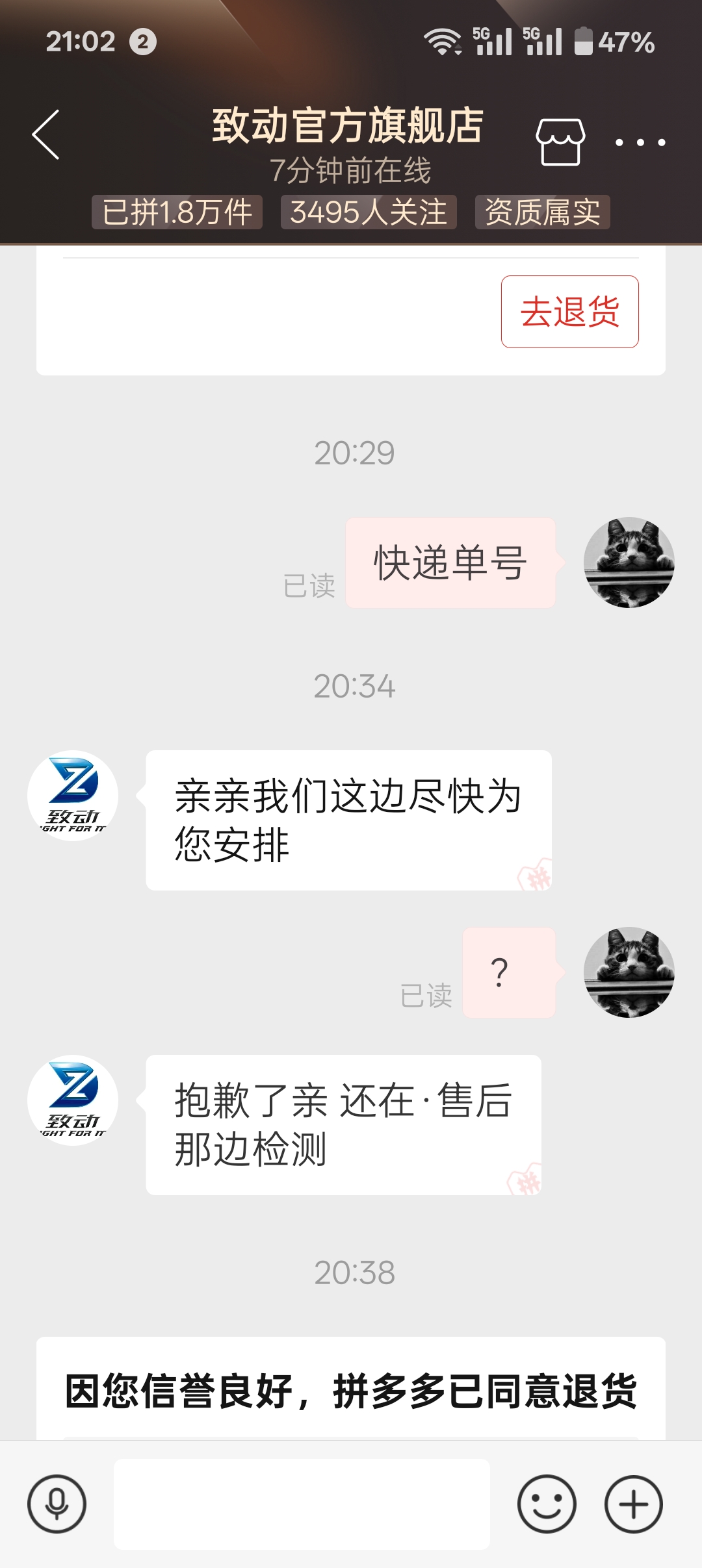702x1568 pixels.
Task: Go back from the chat
Action: 46,134
